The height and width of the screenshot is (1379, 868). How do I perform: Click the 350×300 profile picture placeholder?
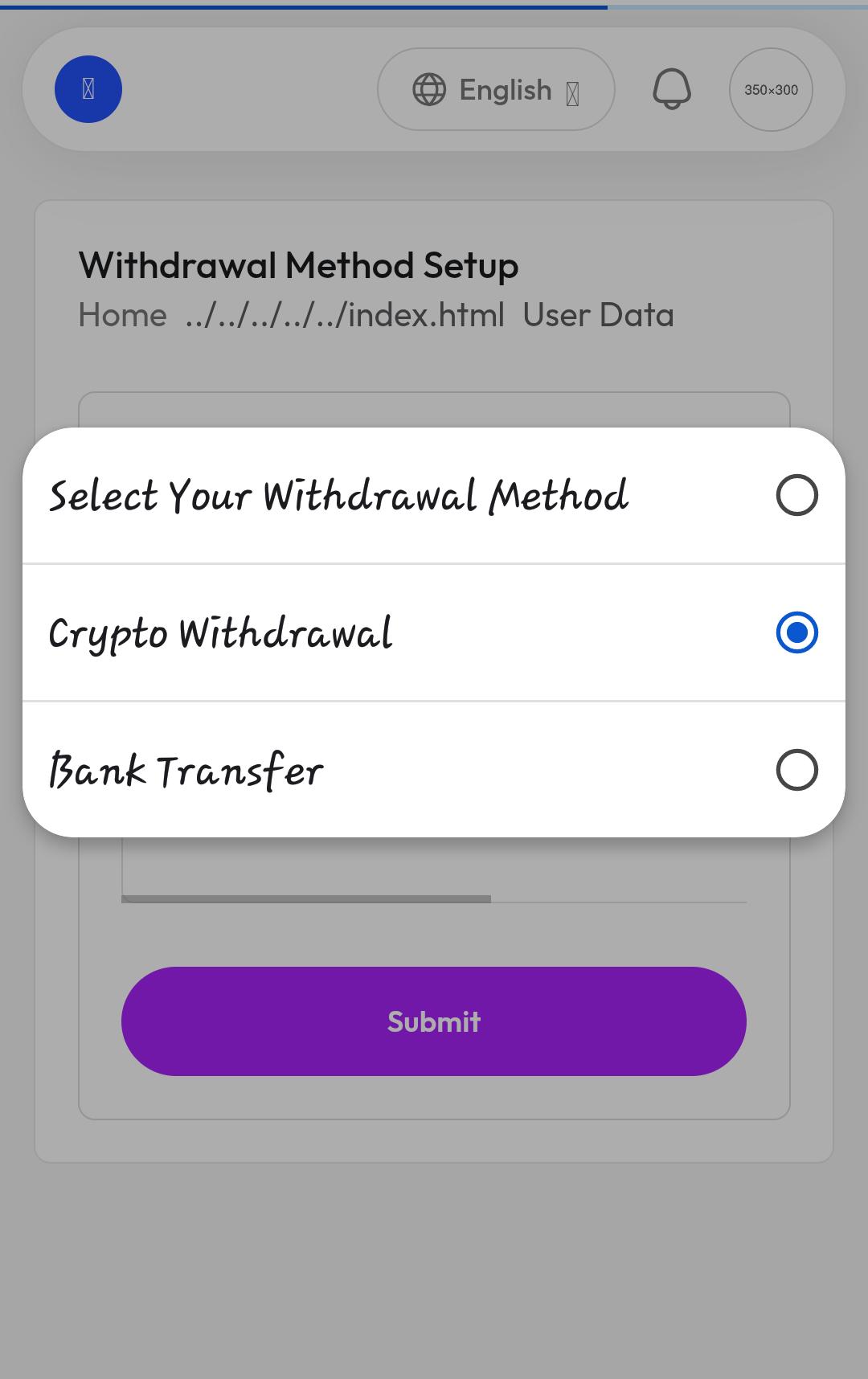[771, 89]
